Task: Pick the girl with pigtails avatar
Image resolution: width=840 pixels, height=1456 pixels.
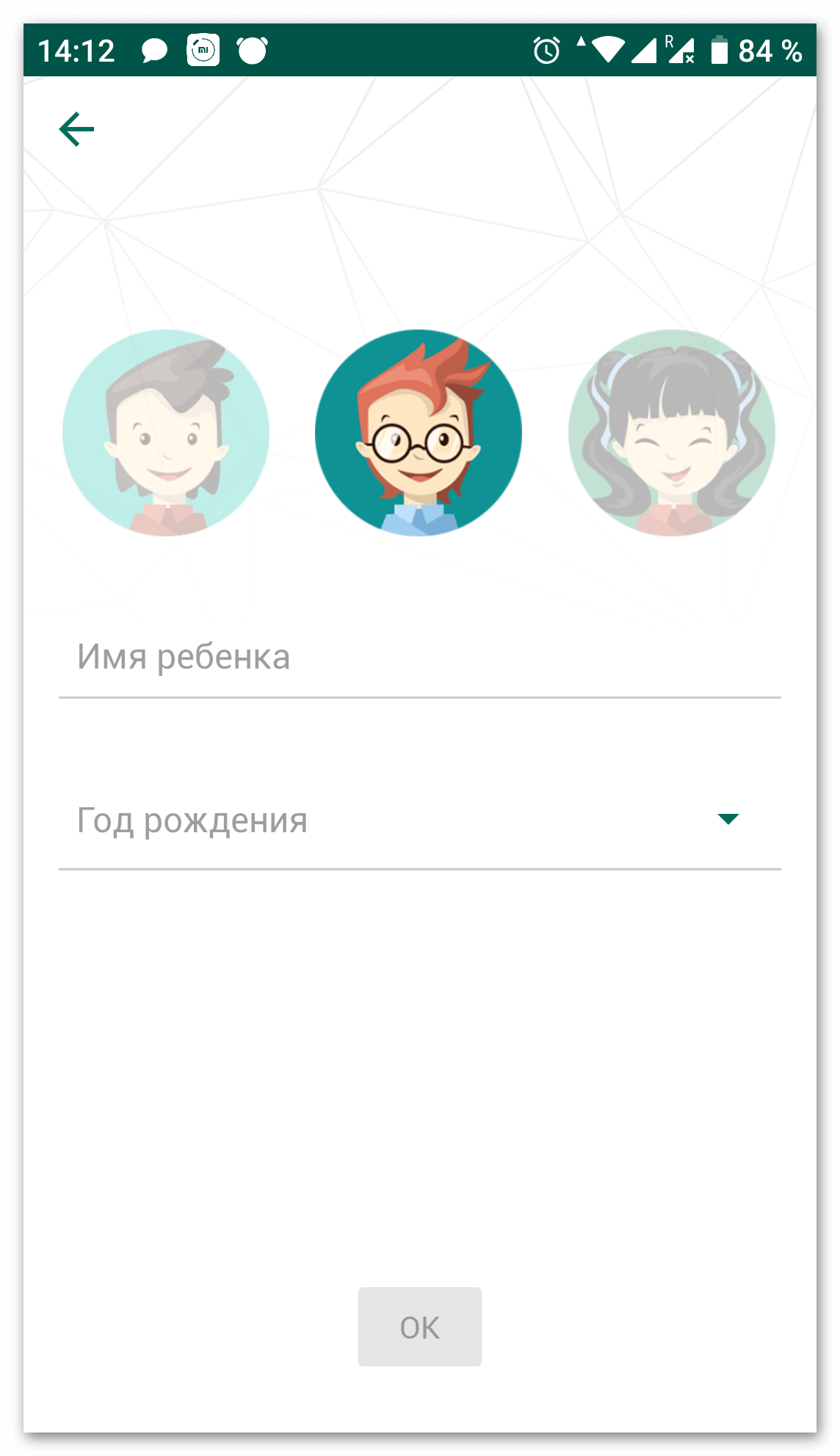Action: [x=671, y=433]
